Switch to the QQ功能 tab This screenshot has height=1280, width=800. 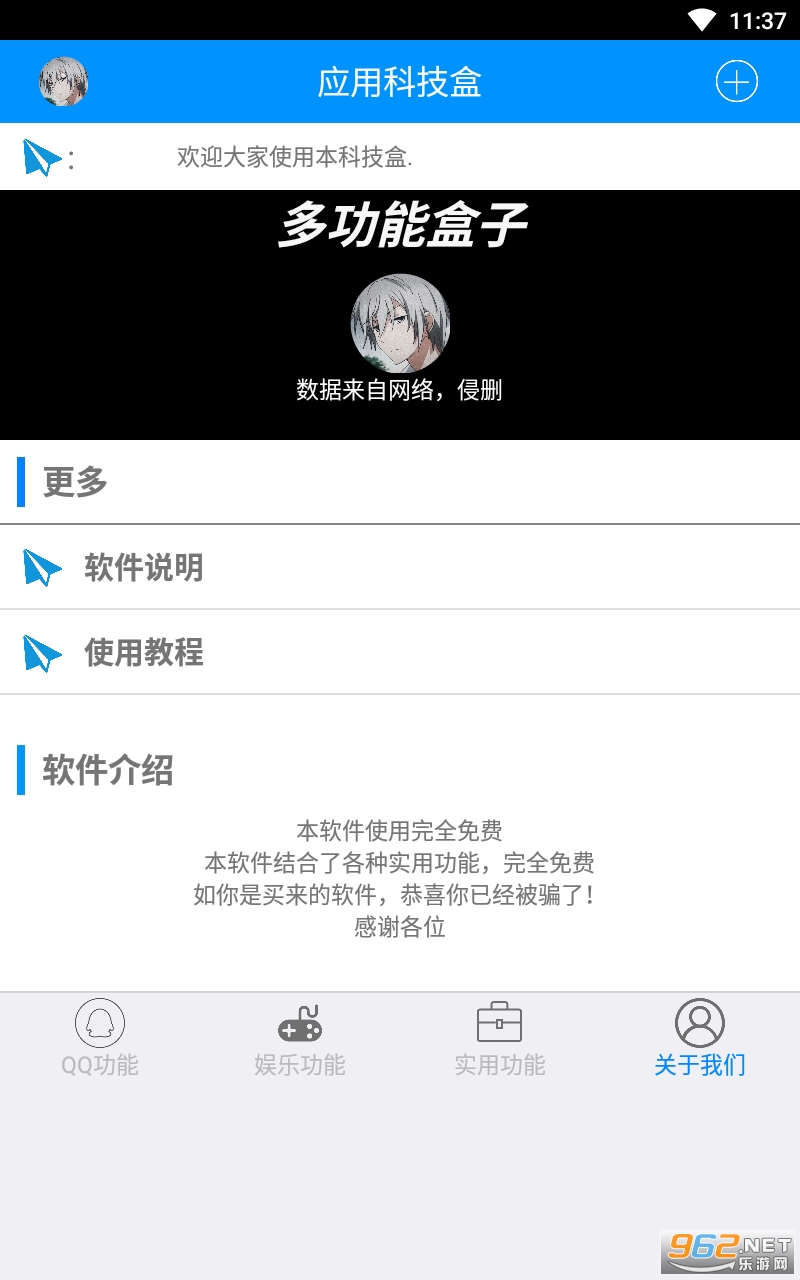[x=100, y=1039]
